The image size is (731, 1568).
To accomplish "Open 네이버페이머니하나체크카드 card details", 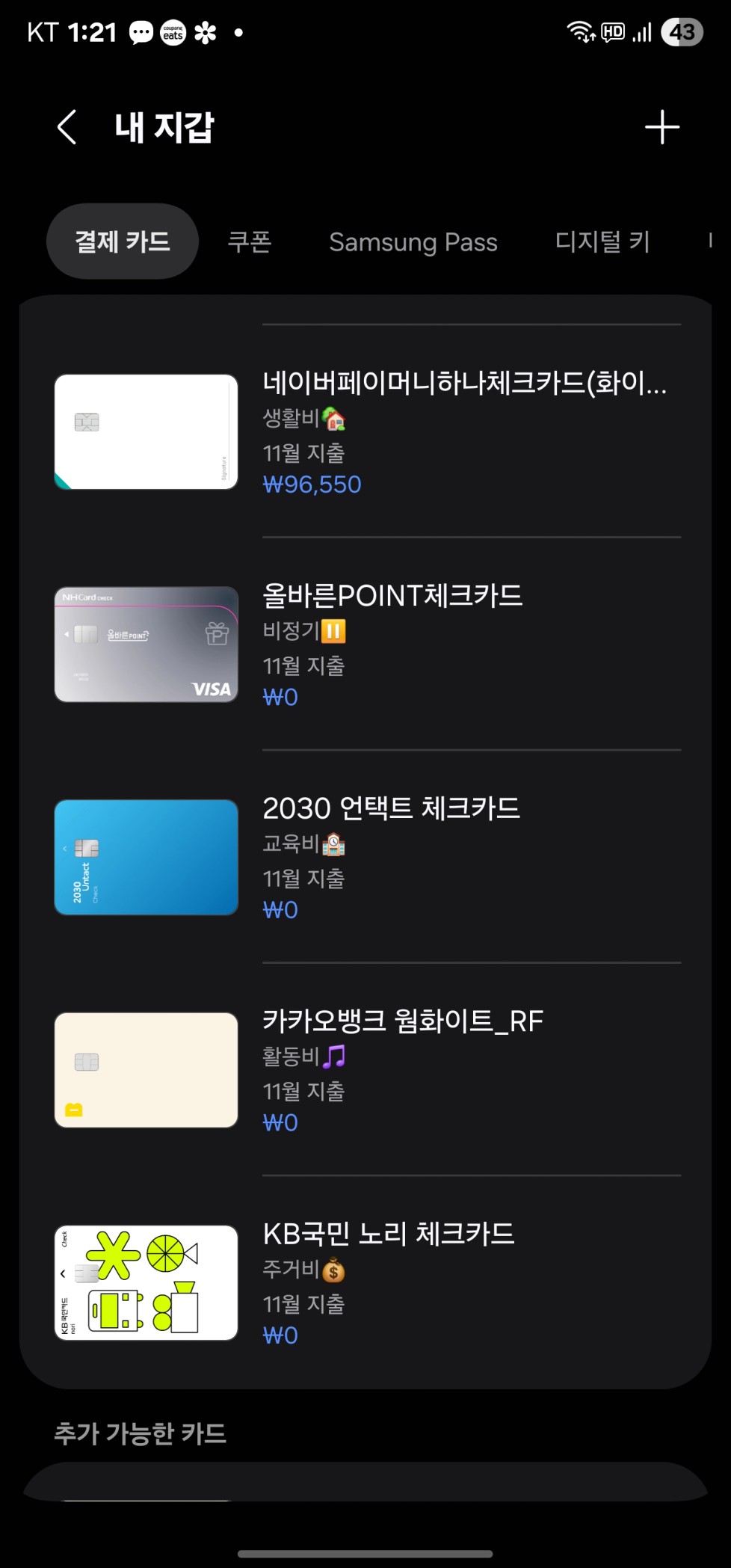I will 366,432.
